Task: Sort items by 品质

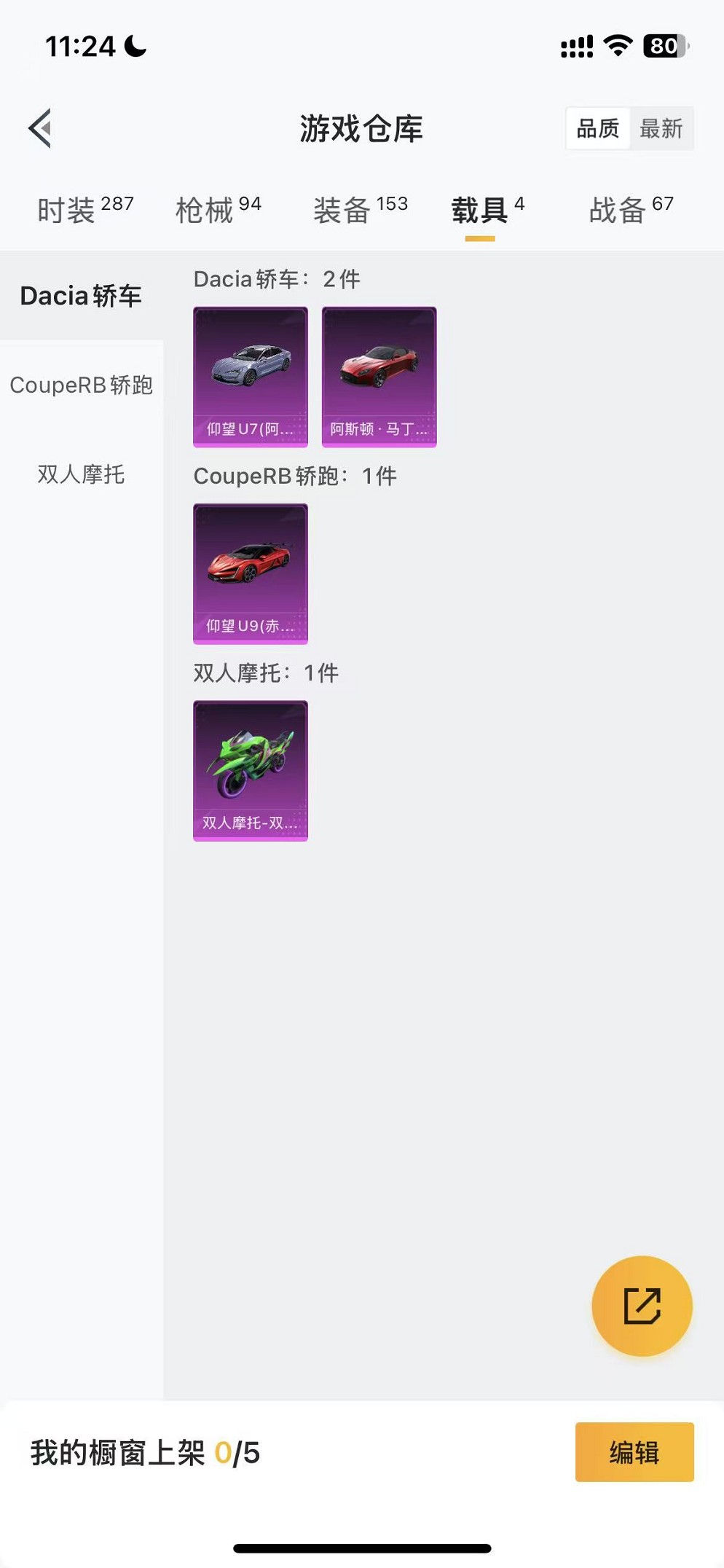Action: click(597, 129)
